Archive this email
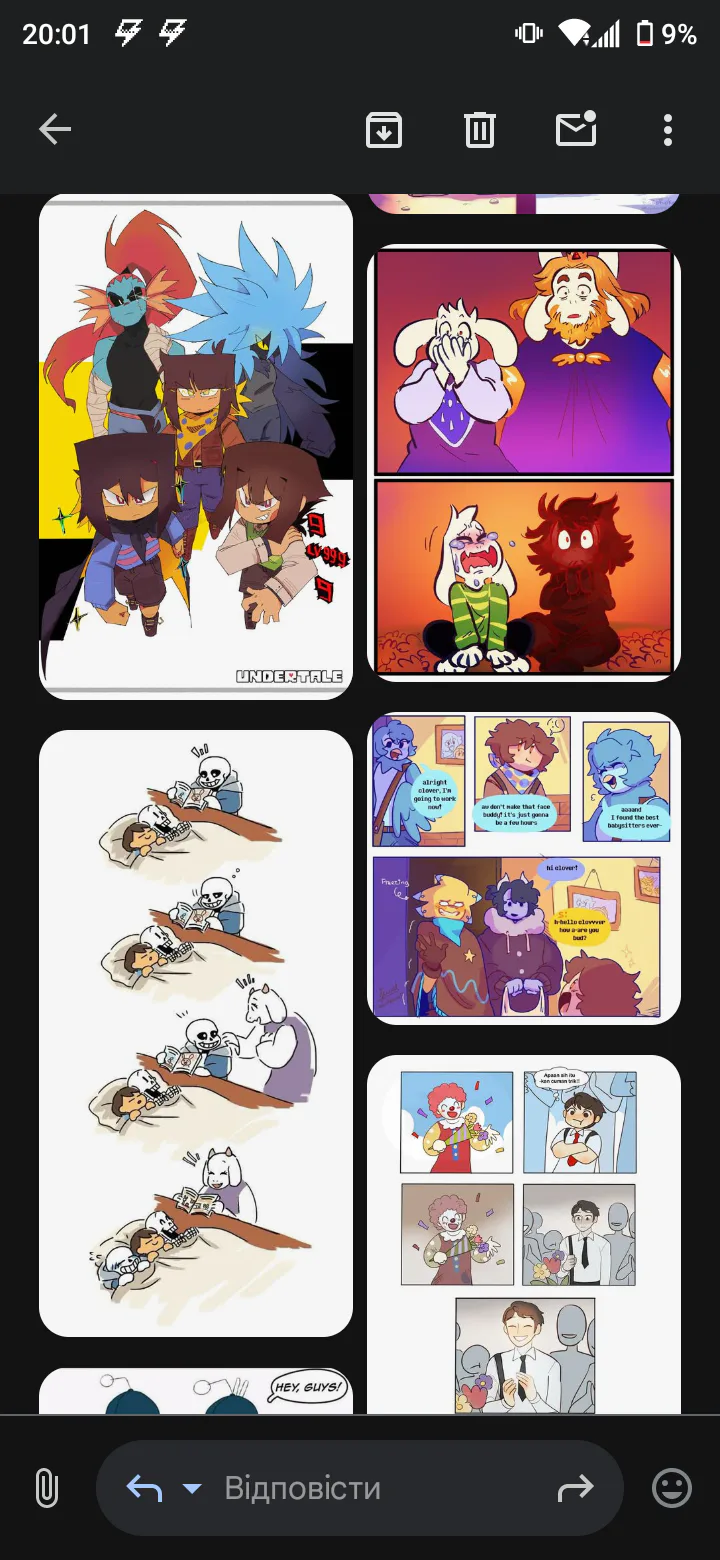Viewport: 720px width, 1560px height. [x=384, y=130]
